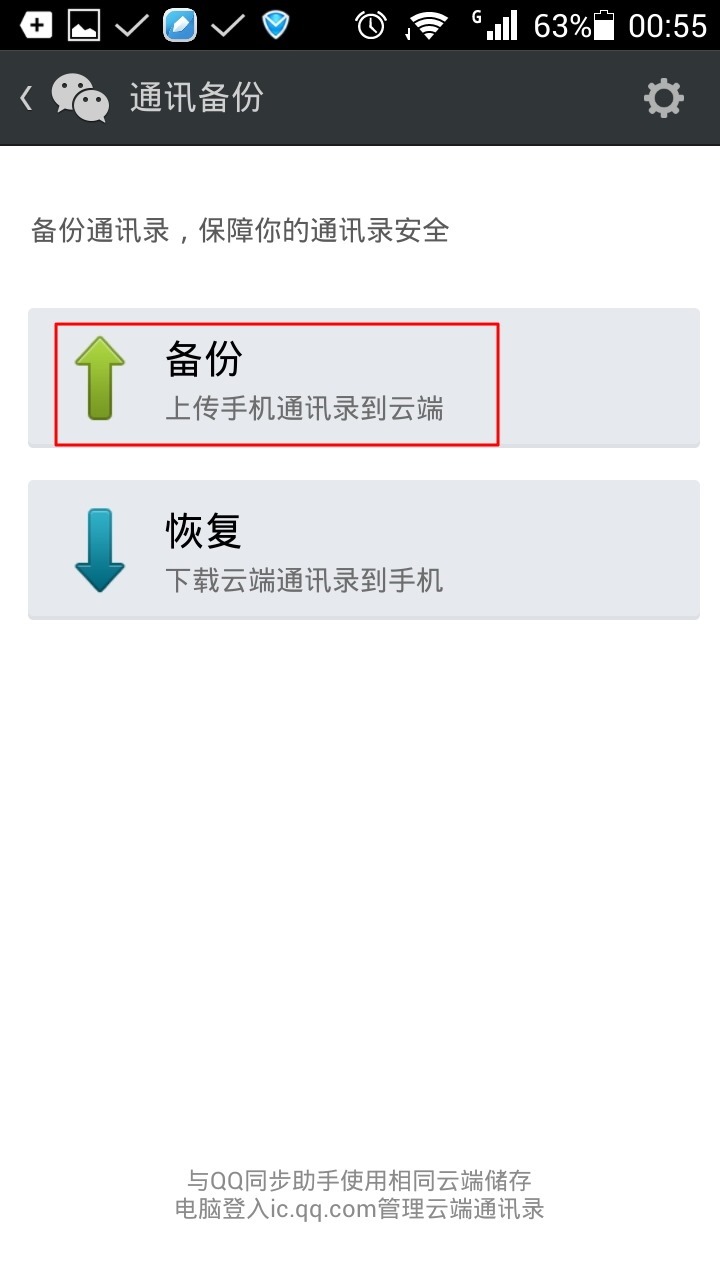The image size is (720, 1280).
Task: Go back using the WeChat arrow
Action: (x=28, y=98)
